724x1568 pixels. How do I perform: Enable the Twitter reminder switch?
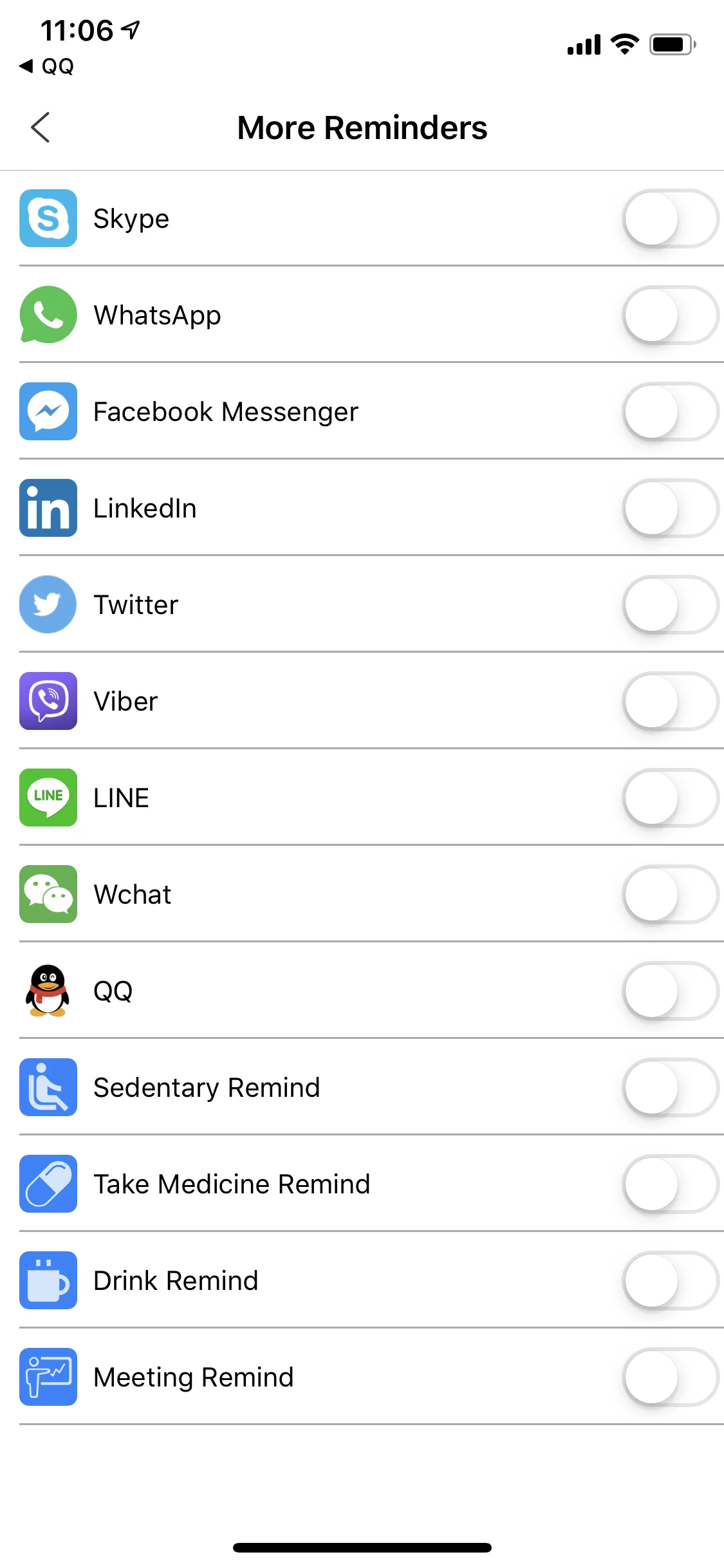tap(671, 604)
